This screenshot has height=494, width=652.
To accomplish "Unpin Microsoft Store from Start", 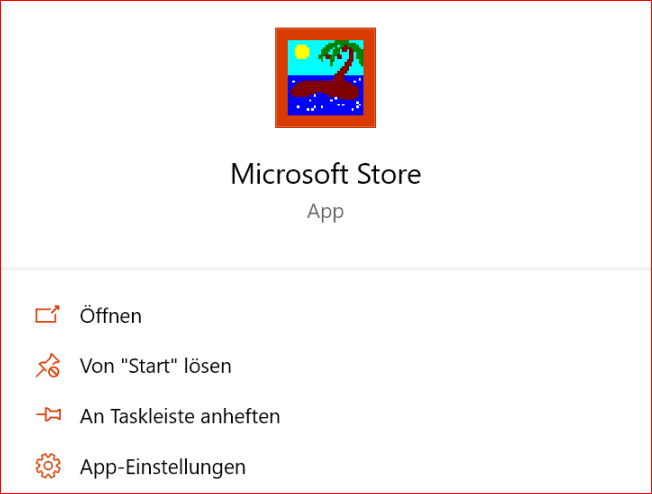I will coord(155,366).
